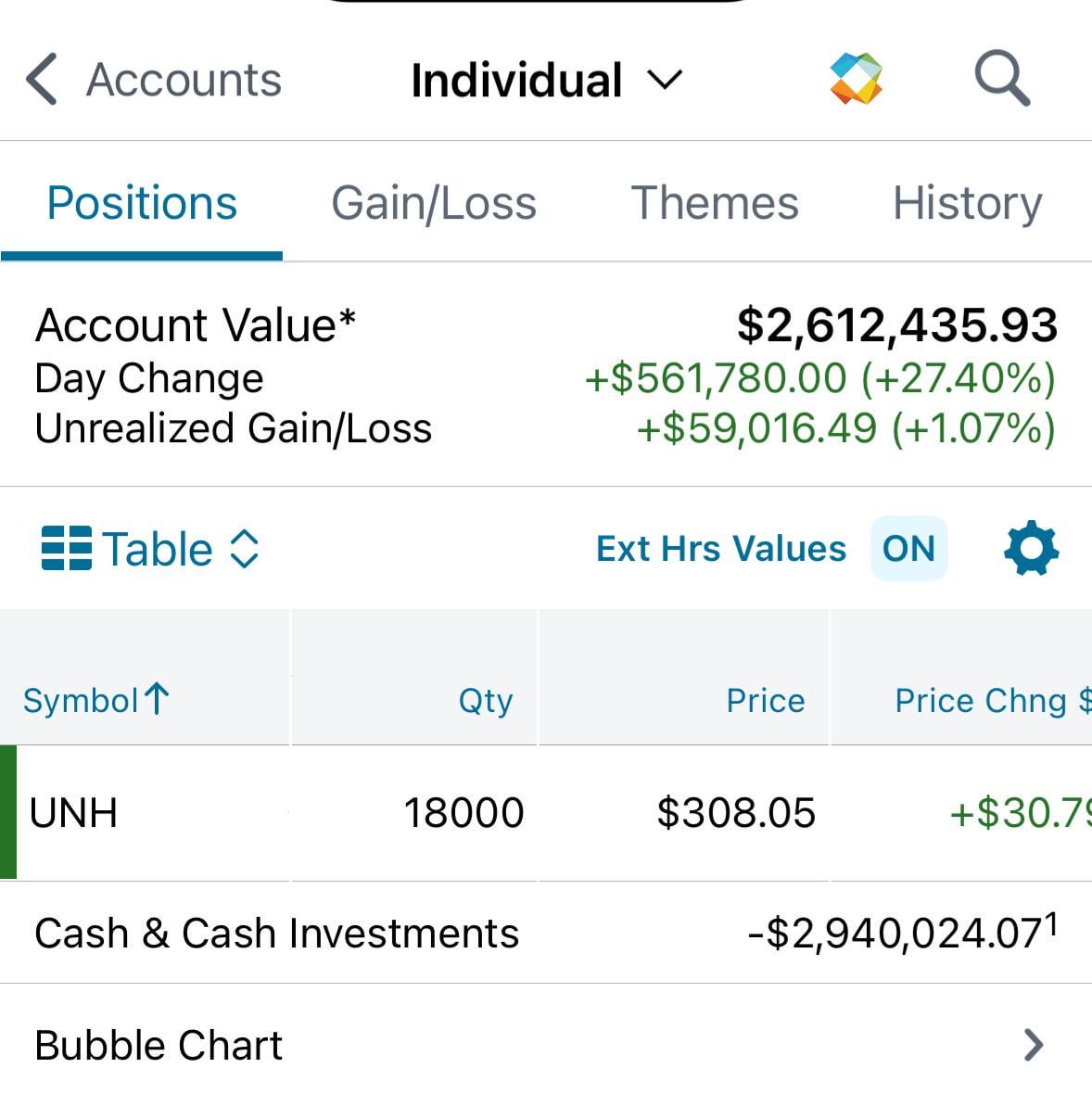Go back to Accounts

pos(154,80)
